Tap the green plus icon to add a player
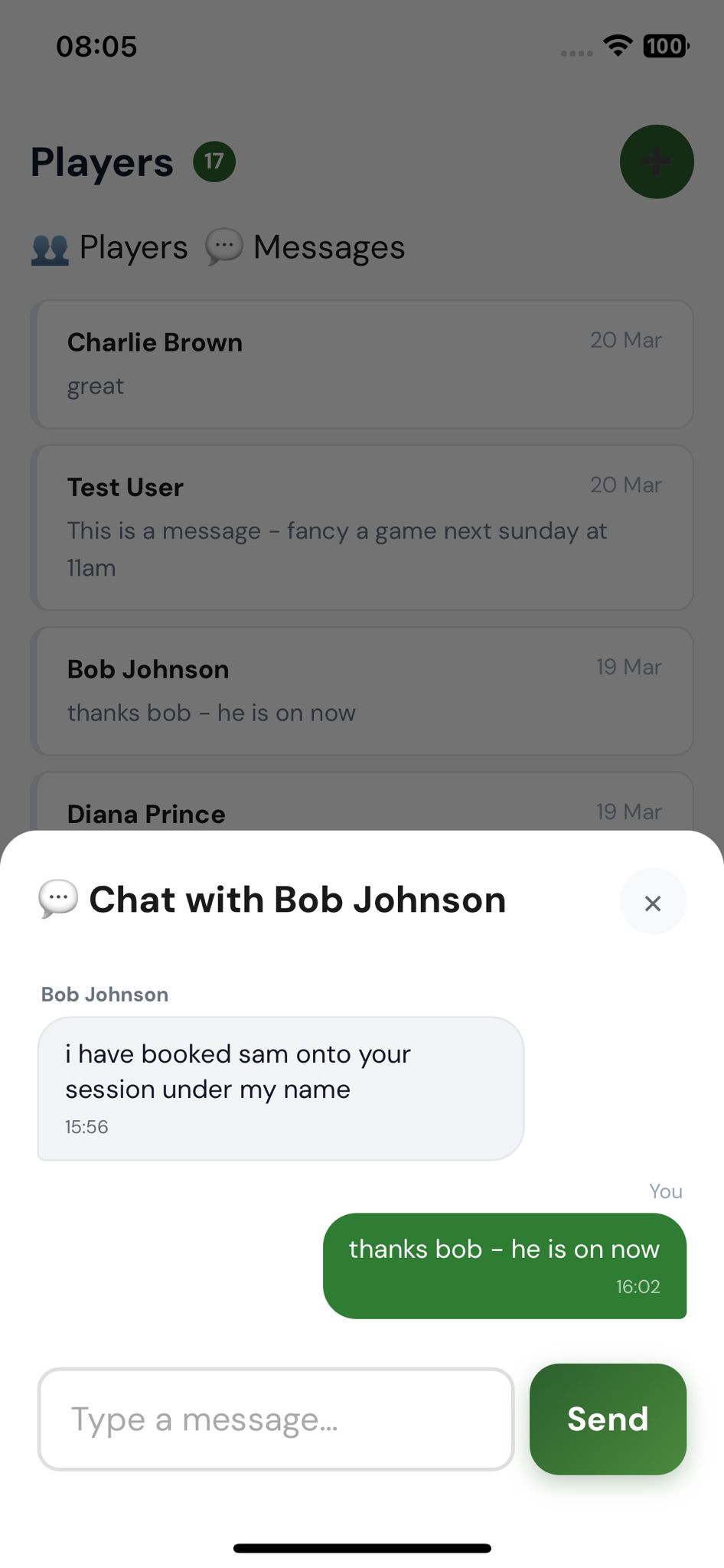This screenshot has height=1568, width=724. click(656, 161)
